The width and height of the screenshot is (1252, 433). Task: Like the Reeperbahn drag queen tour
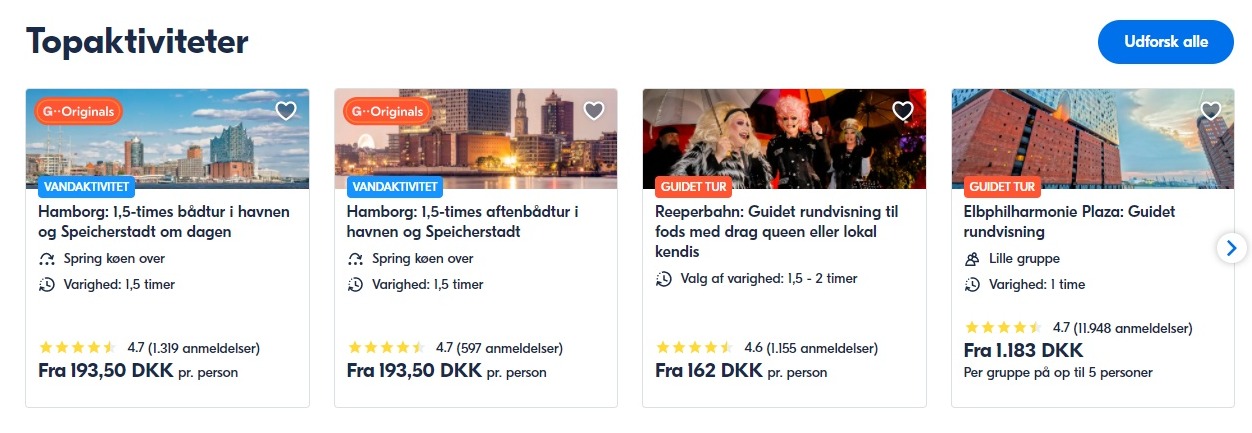tap(903, 111)
